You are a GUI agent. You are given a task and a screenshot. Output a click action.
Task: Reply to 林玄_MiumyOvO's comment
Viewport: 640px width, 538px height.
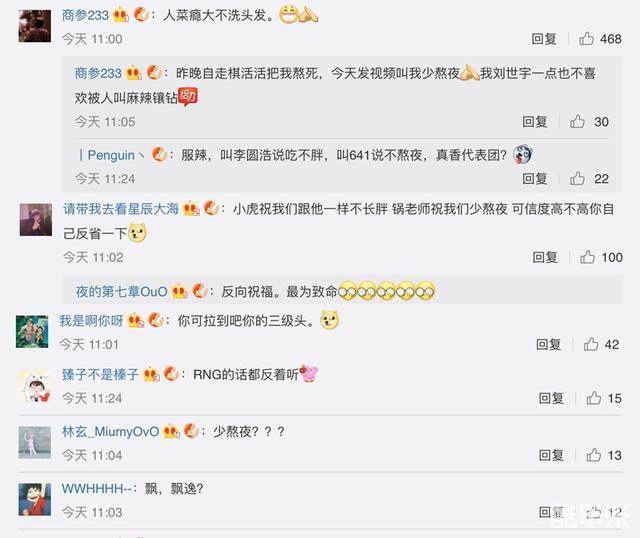tap(552, 455)
